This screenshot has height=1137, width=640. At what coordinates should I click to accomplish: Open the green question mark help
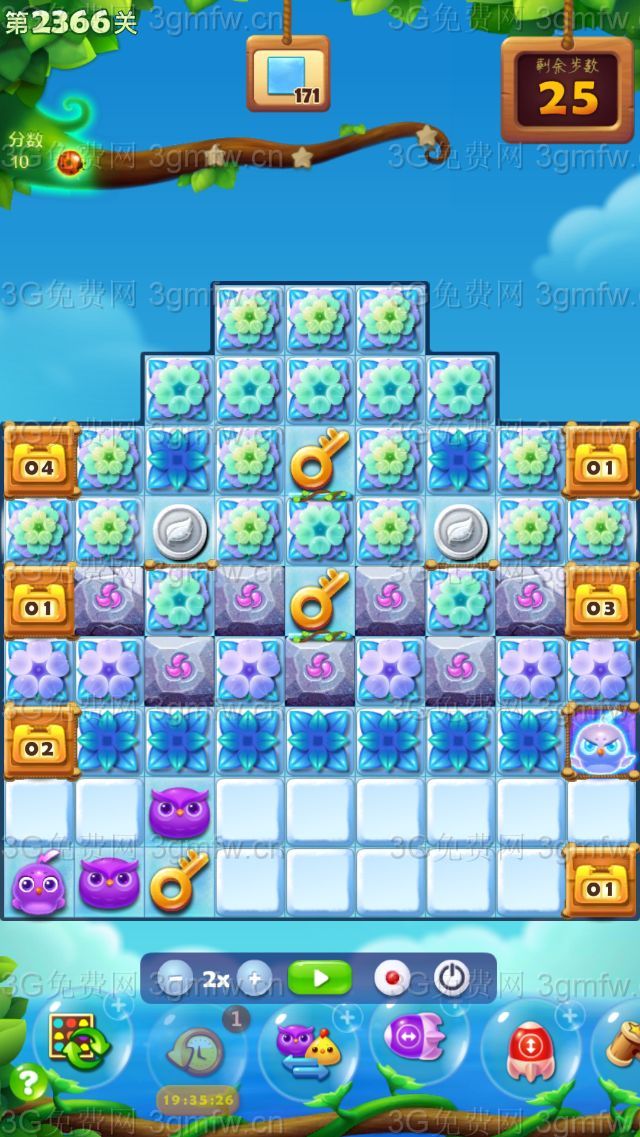30,1083
